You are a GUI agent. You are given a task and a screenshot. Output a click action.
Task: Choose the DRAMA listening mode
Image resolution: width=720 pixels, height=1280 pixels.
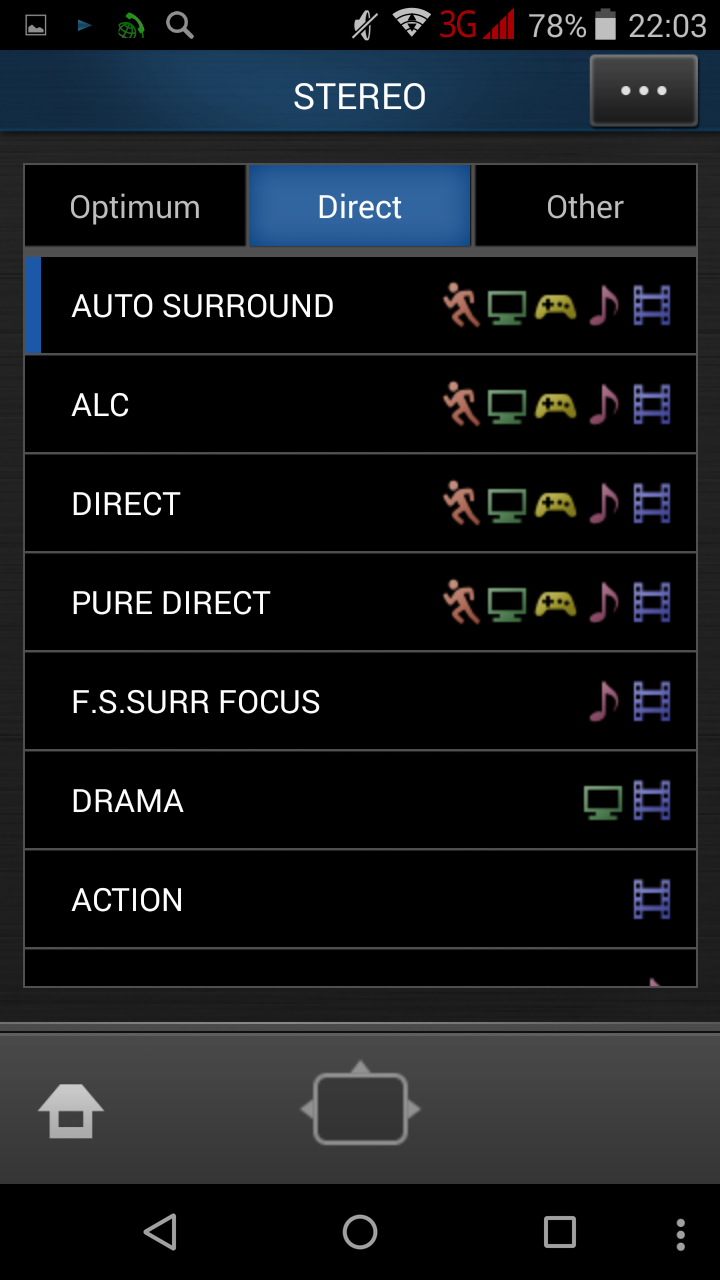(x=360, y=801)
